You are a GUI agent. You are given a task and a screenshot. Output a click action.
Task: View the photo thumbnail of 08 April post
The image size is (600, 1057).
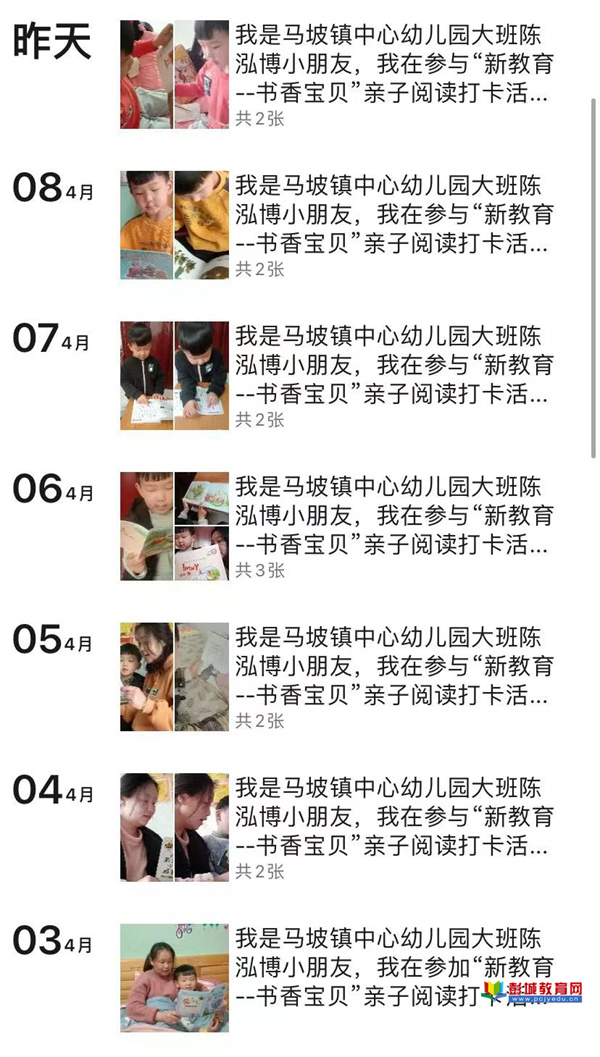pyautogui.click(x=174, y=225)
